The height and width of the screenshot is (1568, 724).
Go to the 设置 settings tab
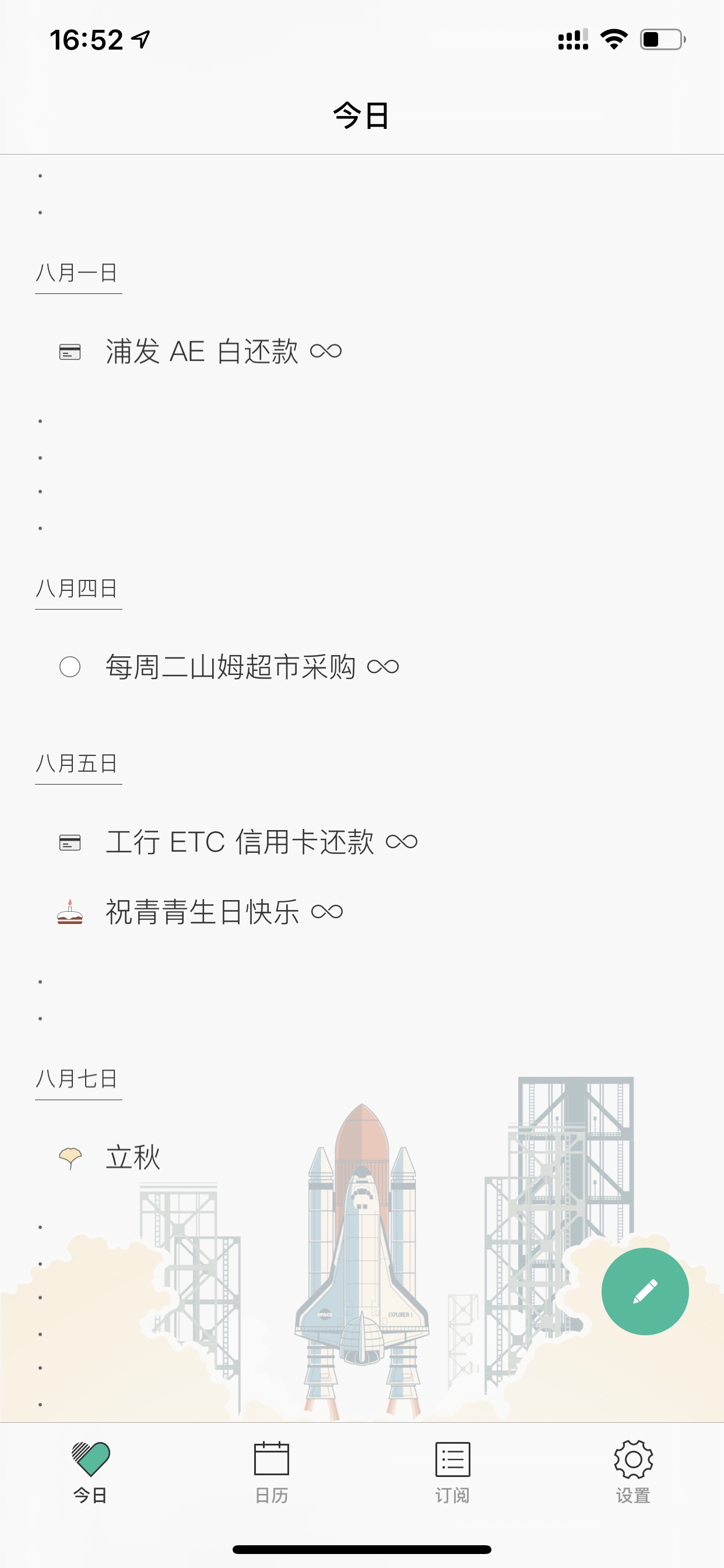pyautogui.click(x=632, y=1471)
